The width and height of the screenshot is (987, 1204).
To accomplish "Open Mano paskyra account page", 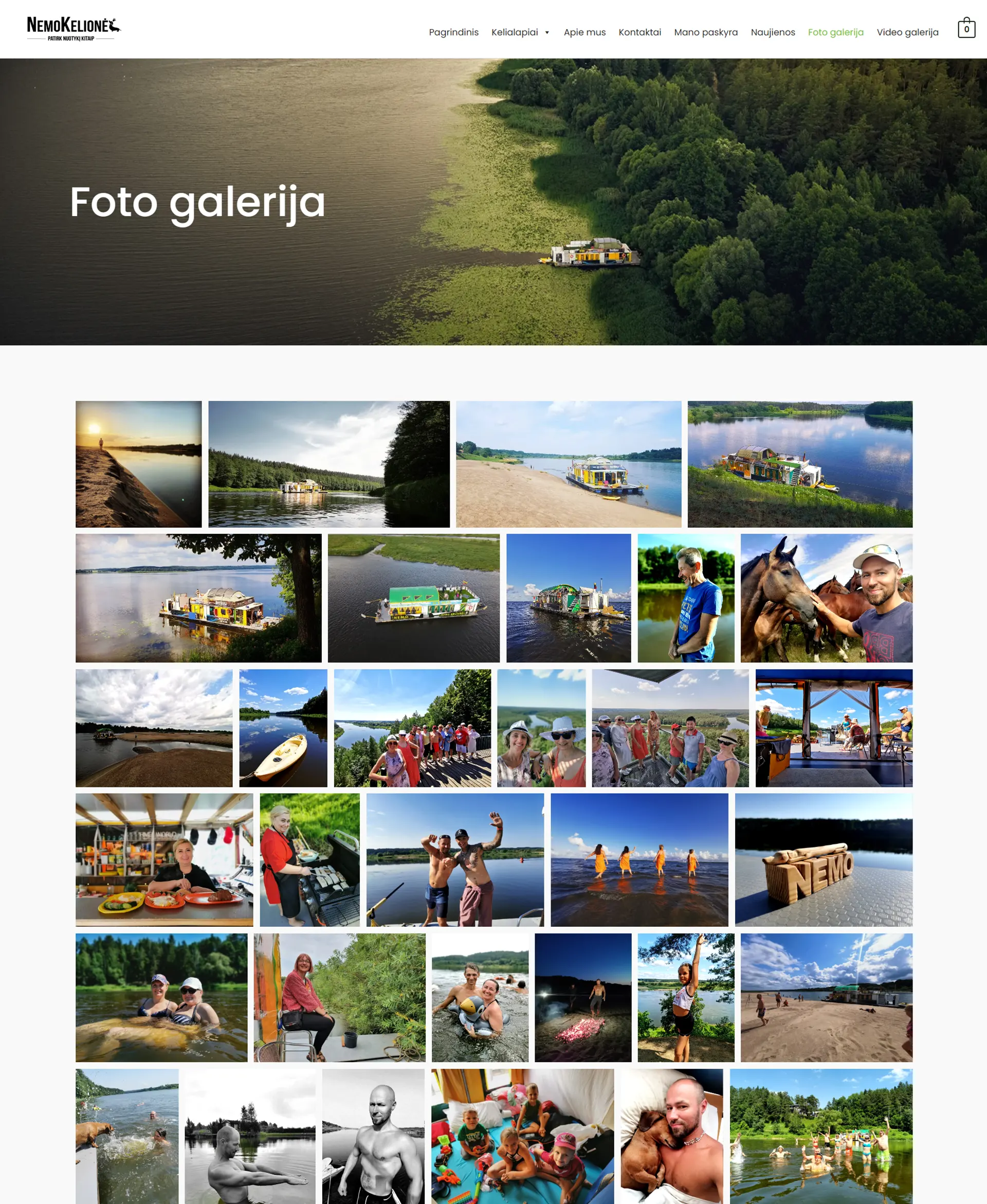I will coord(705,32).
